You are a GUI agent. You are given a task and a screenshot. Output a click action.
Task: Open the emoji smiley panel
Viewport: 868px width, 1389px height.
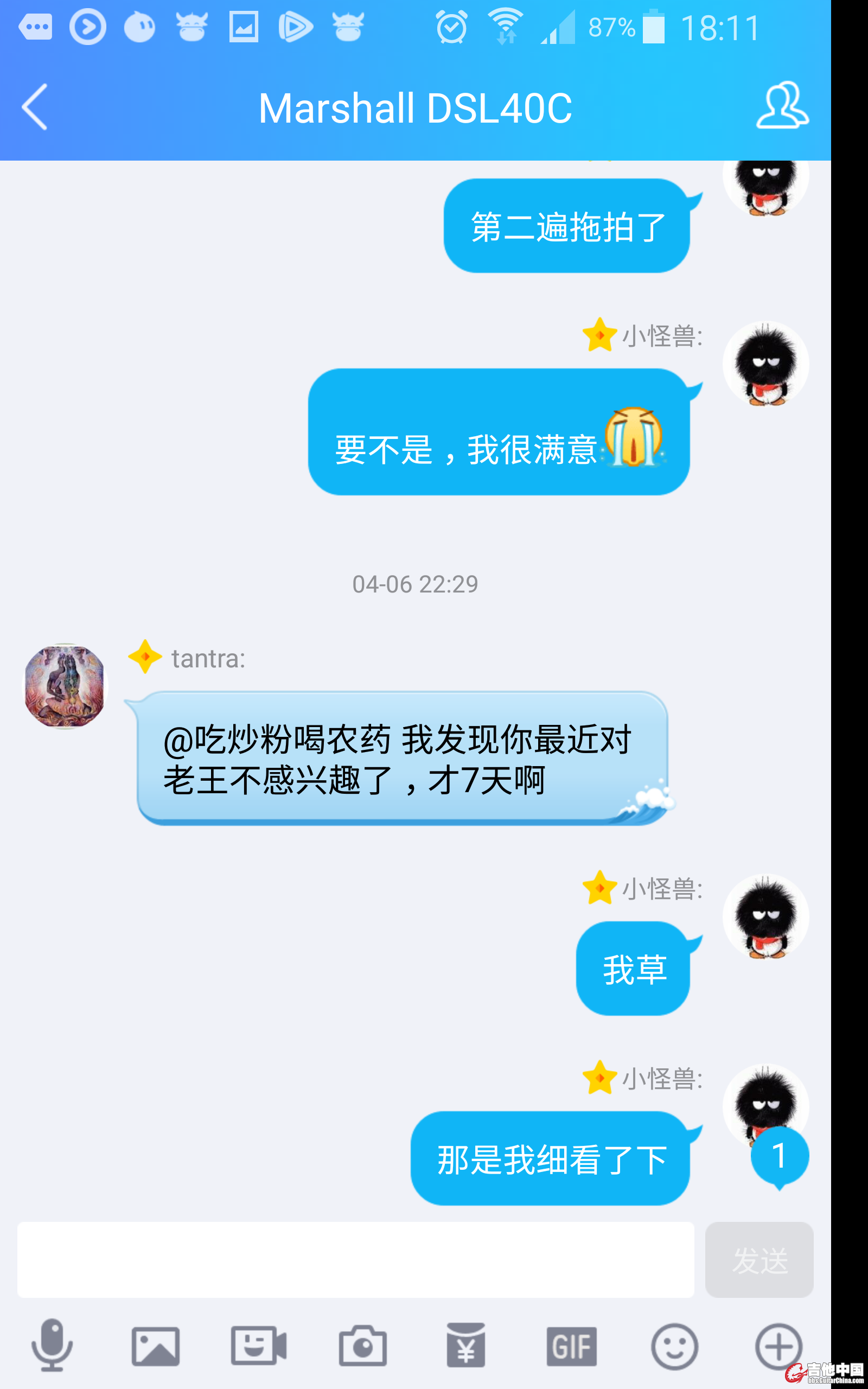(x=674, y=1346)
